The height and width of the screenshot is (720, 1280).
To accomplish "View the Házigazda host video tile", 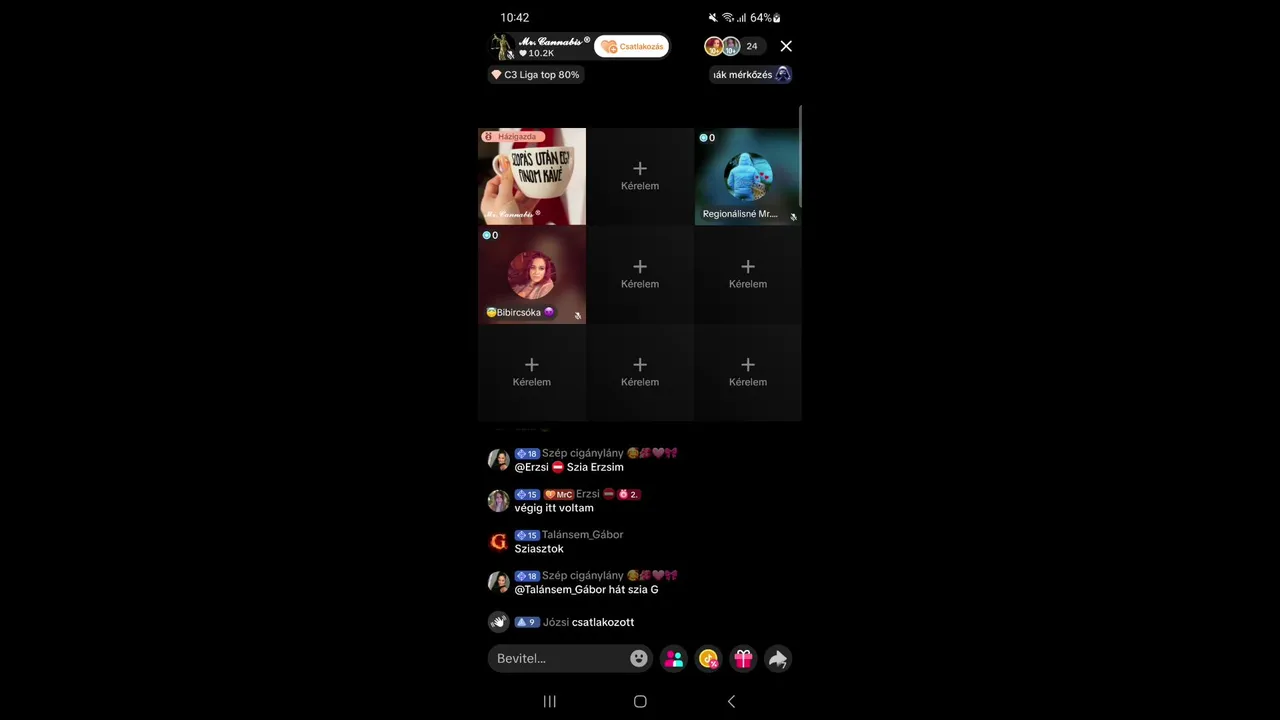I will [x=532, y=177].
